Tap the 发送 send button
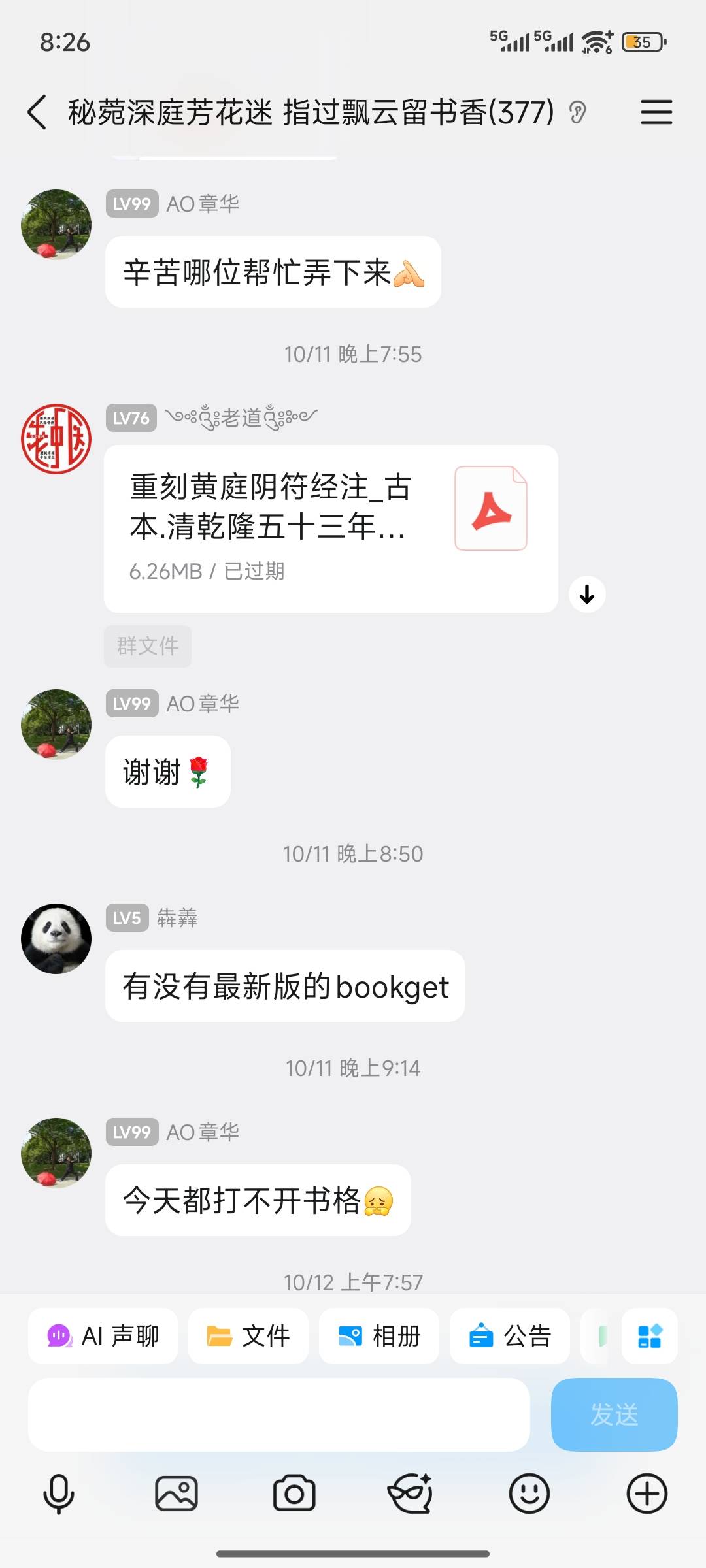The height and width of the screenshot is (1568, 706). [x=613, y=1416]
